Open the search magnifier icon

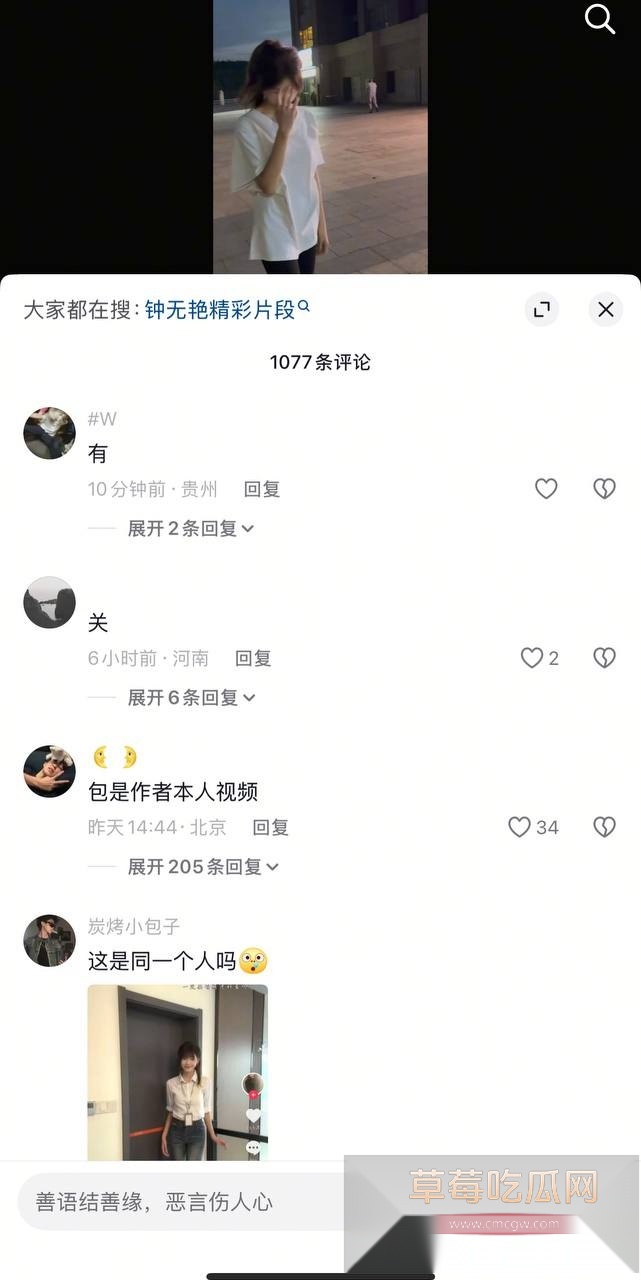click(x=599, y=19)
